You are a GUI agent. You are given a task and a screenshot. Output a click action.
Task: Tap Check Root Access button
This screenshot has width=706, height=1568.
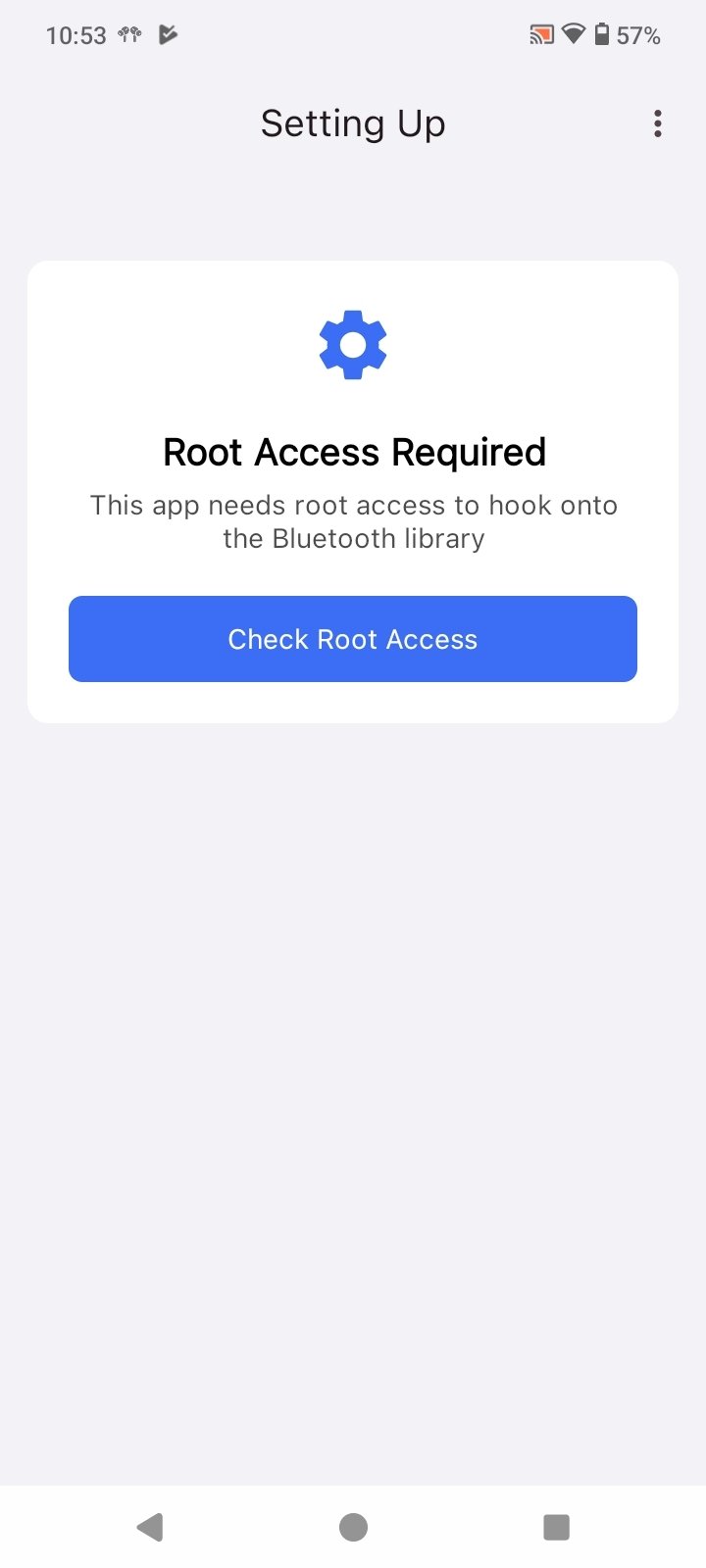(353, 639)
